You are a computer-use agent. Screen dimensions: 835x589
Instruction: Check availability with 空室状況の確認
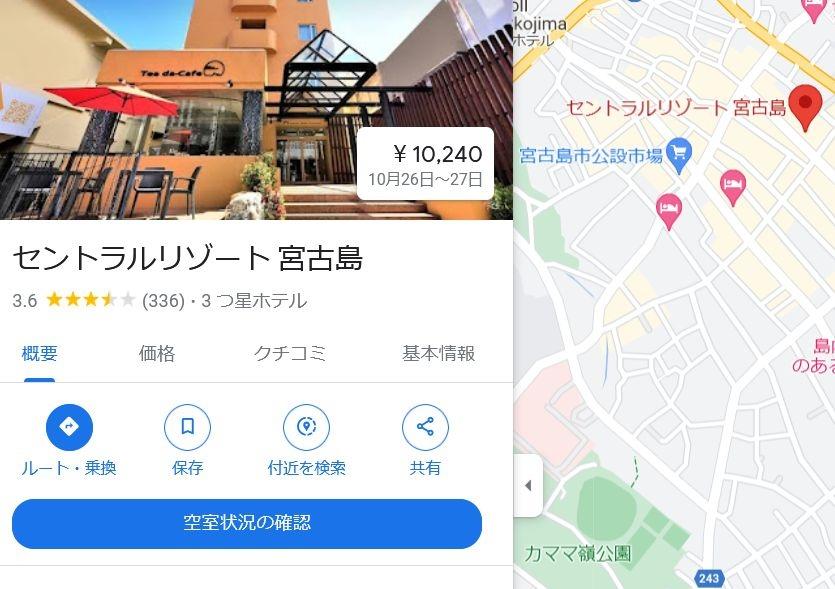coord(247,523)
